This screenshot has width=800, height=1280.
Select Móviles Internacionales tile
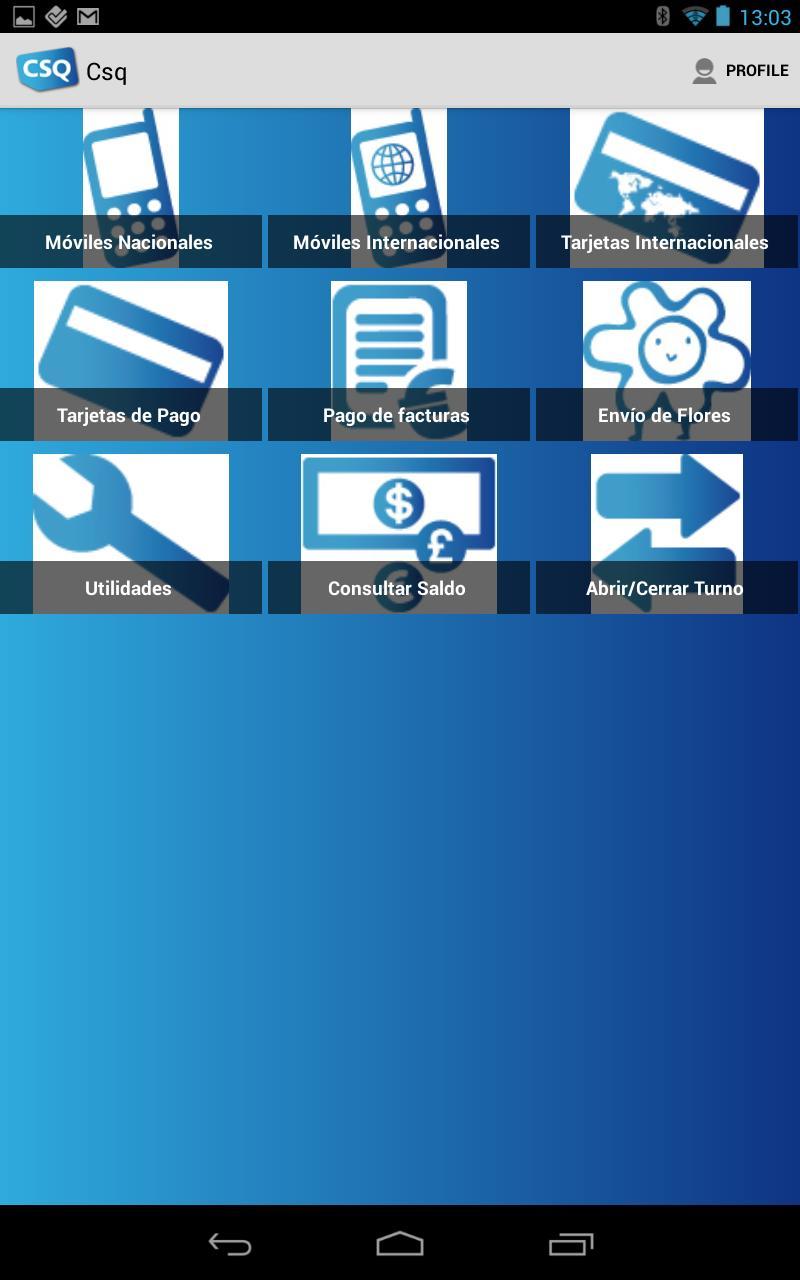(x=398, y=189)
